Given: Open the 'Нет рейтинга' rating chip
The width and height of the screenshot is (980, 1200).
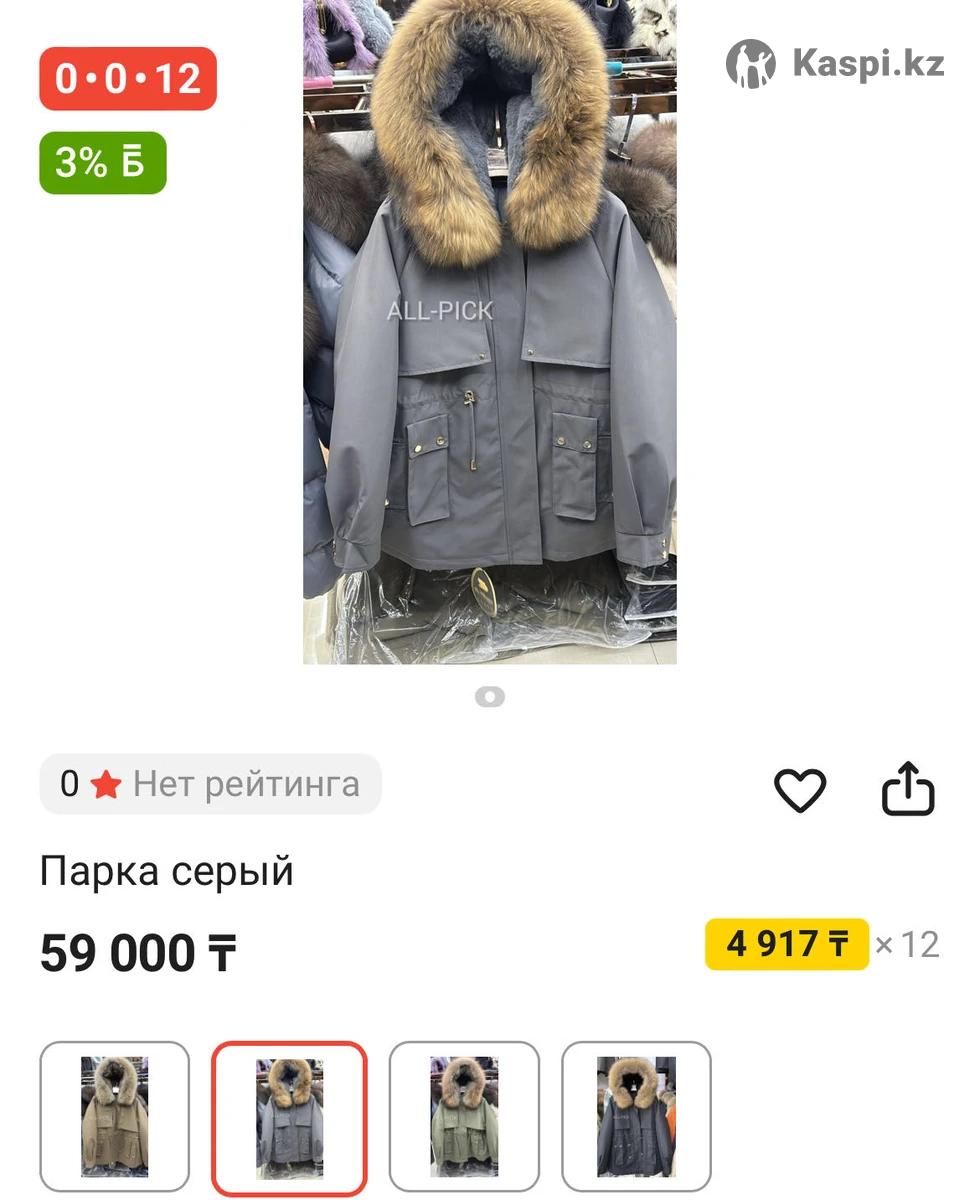Looking at the screenshot, I should tap(211, 784).
